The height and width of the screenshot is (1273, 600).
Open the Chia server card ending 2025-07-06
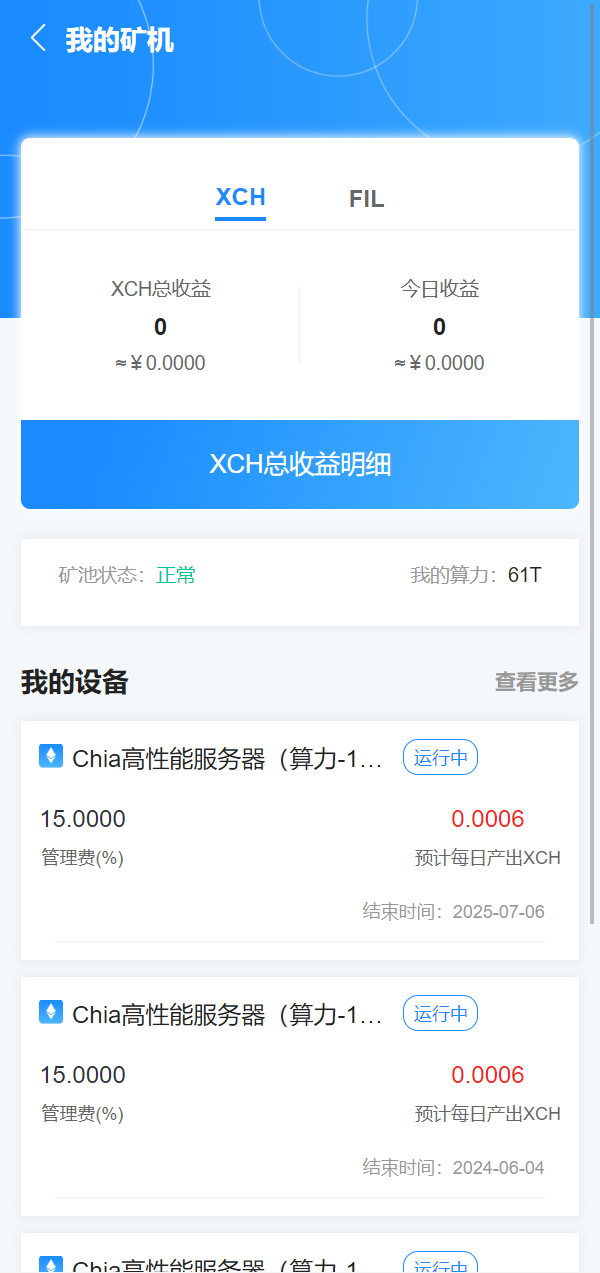[299, 838]
